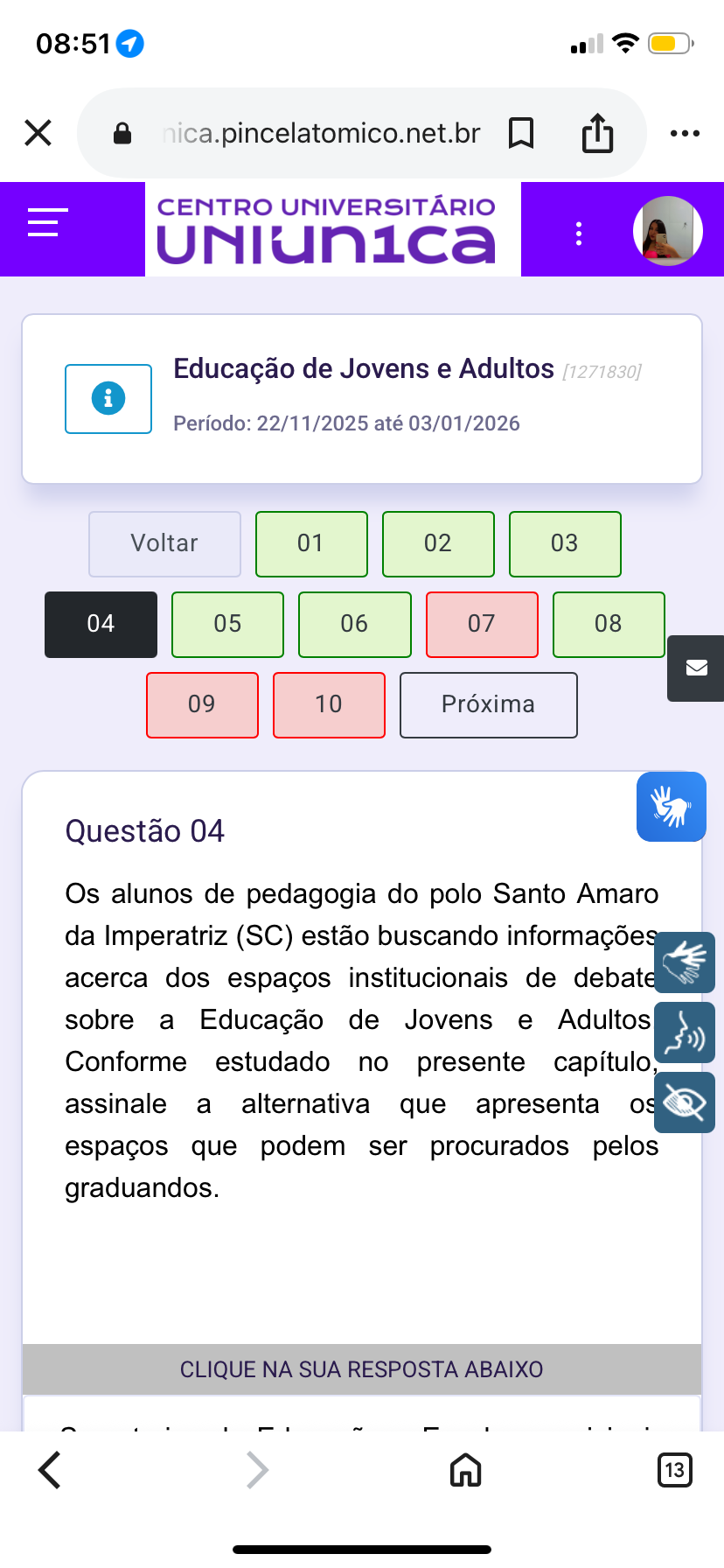This screenshot has height=1568, width=724.
Task: Open the profile avatar
Action: [x=668, y=231]
